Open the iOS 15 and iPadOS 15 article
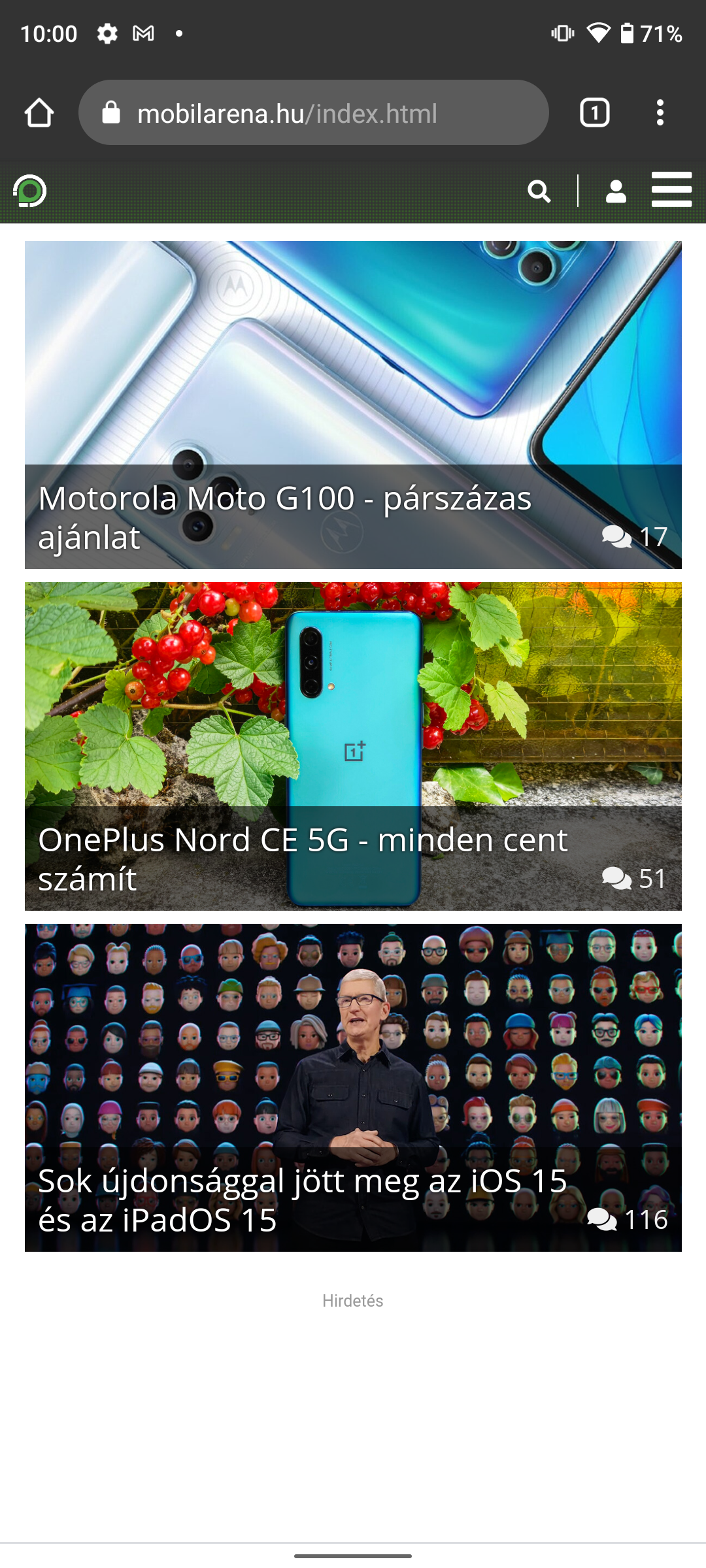 pyautogui.click(x=353, y=1088)
